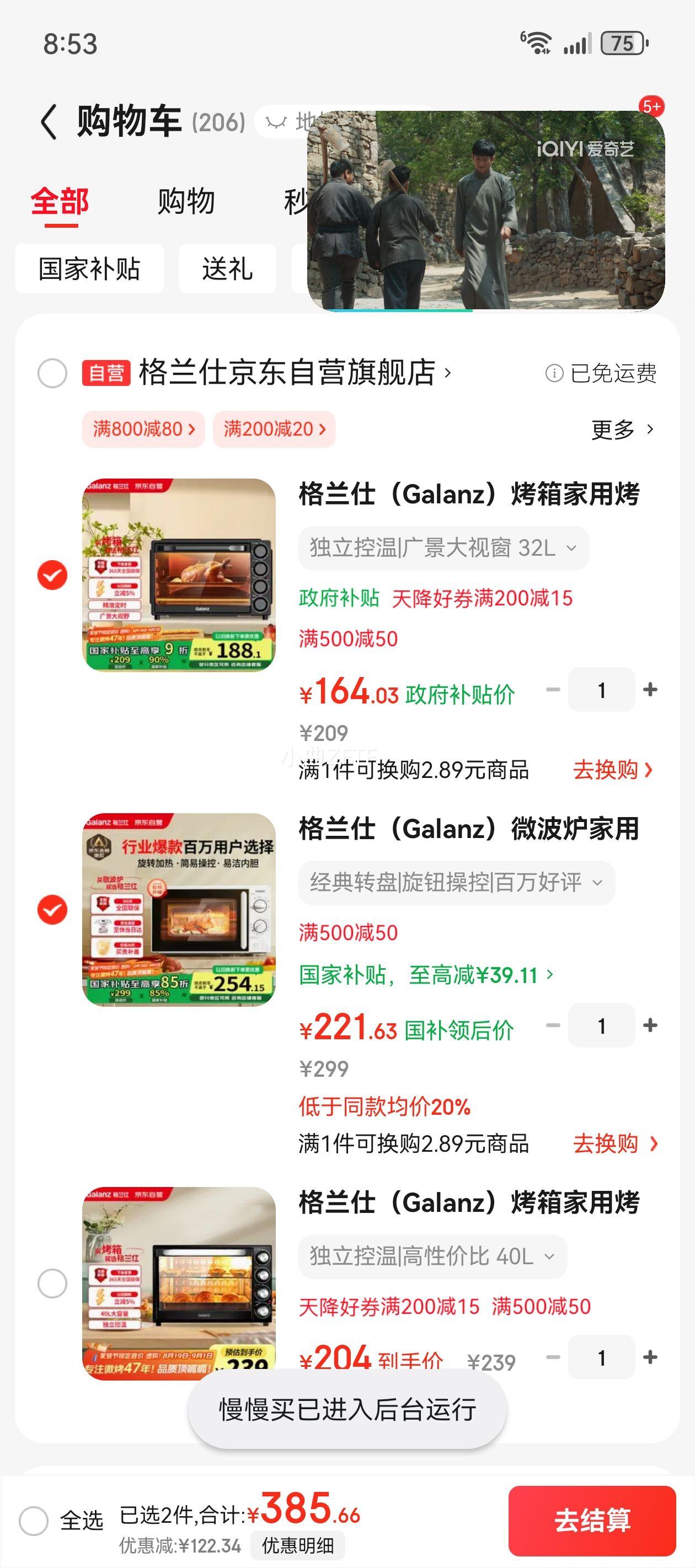This screenshot has height=1568, width=695.
Task: Select all items from 格兰仕京东自营旗舰店
Action: 52,373
